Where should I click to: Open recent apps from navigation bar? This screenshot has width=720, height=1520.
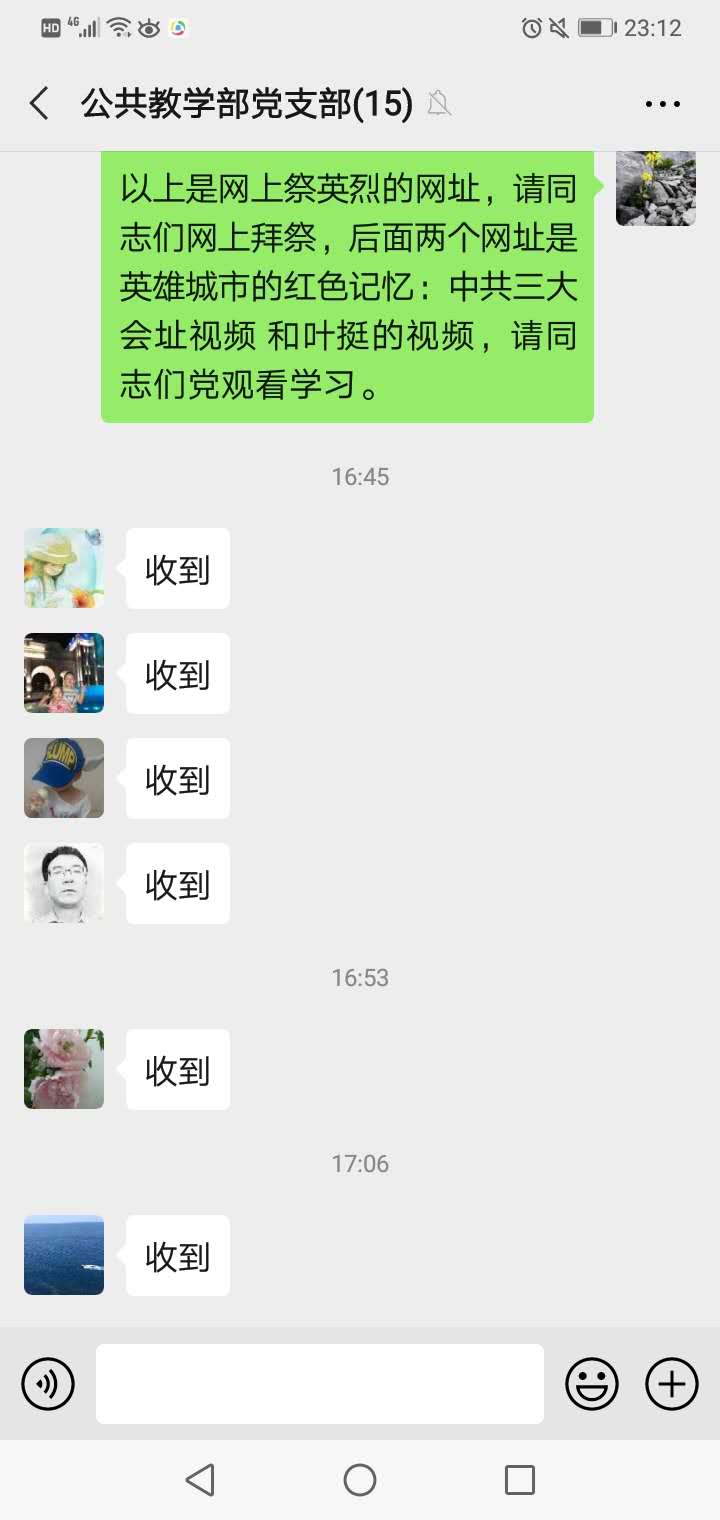click(x=520, y=1480)
